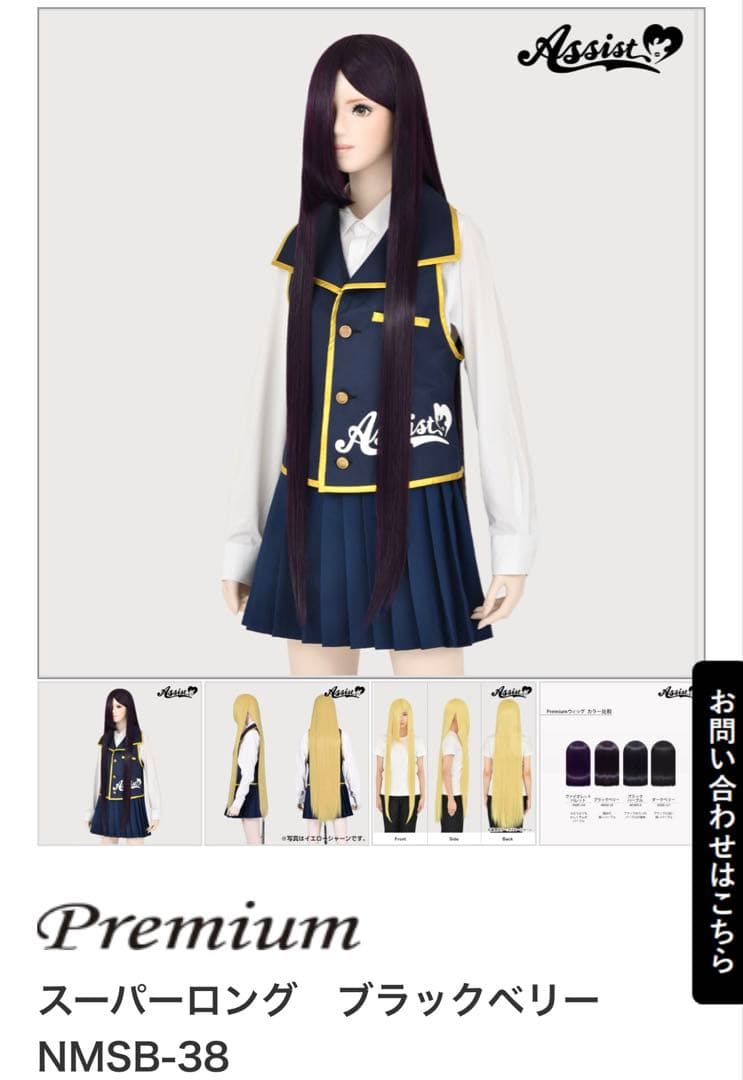Open the お問い合わせはこちら contact tab

(718, 830)
